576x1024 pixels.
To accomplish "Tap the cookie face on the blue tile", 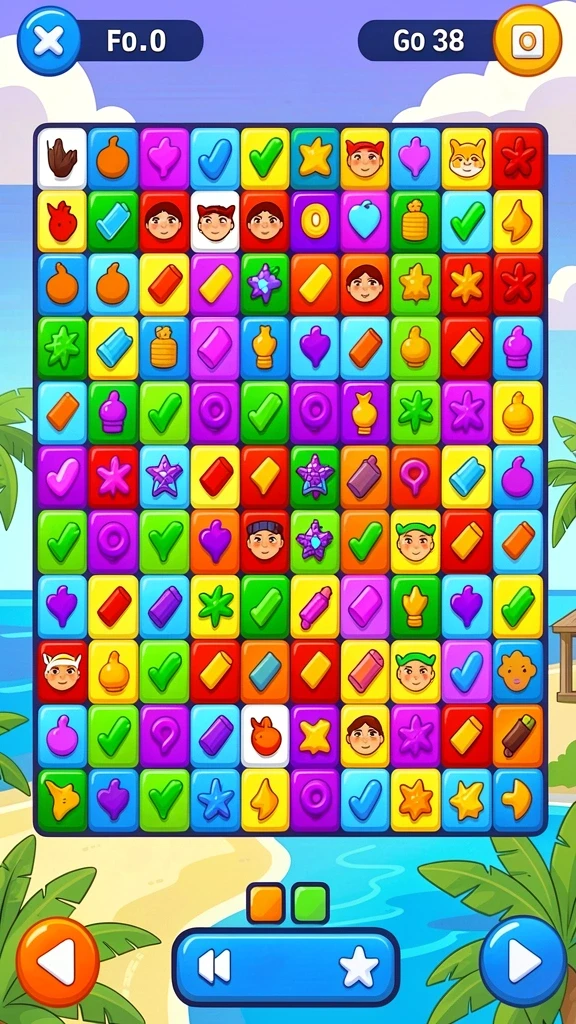I will pos(519,673).
